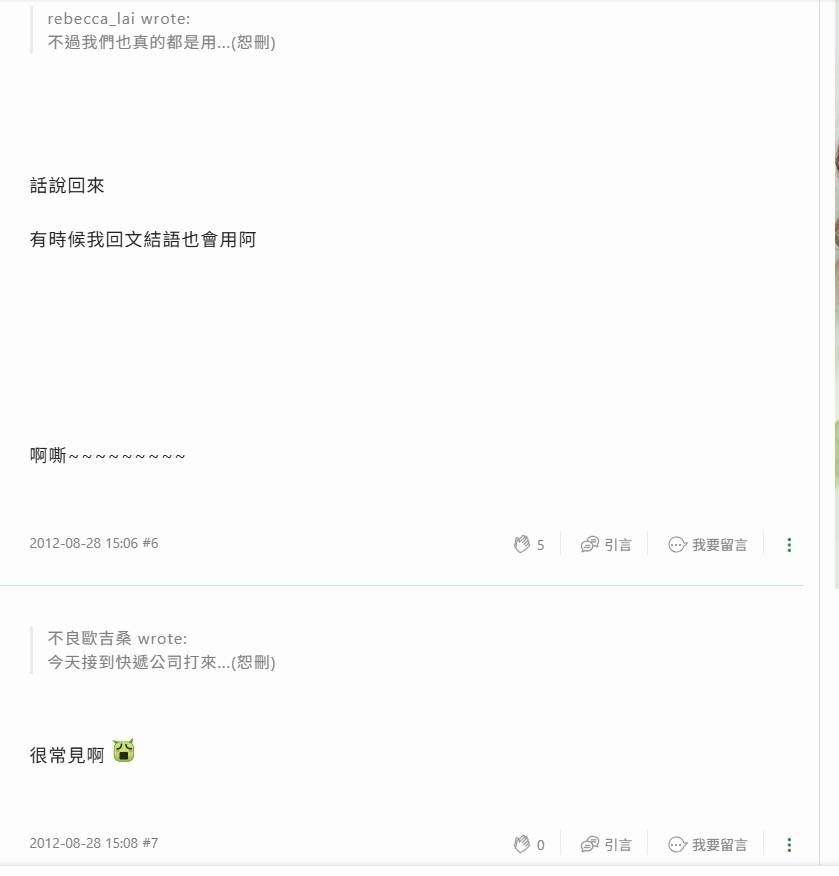This screenshot has width=839, height=876.
Task: Applaud post #7 with the clap icon
Action: (521, 845)
